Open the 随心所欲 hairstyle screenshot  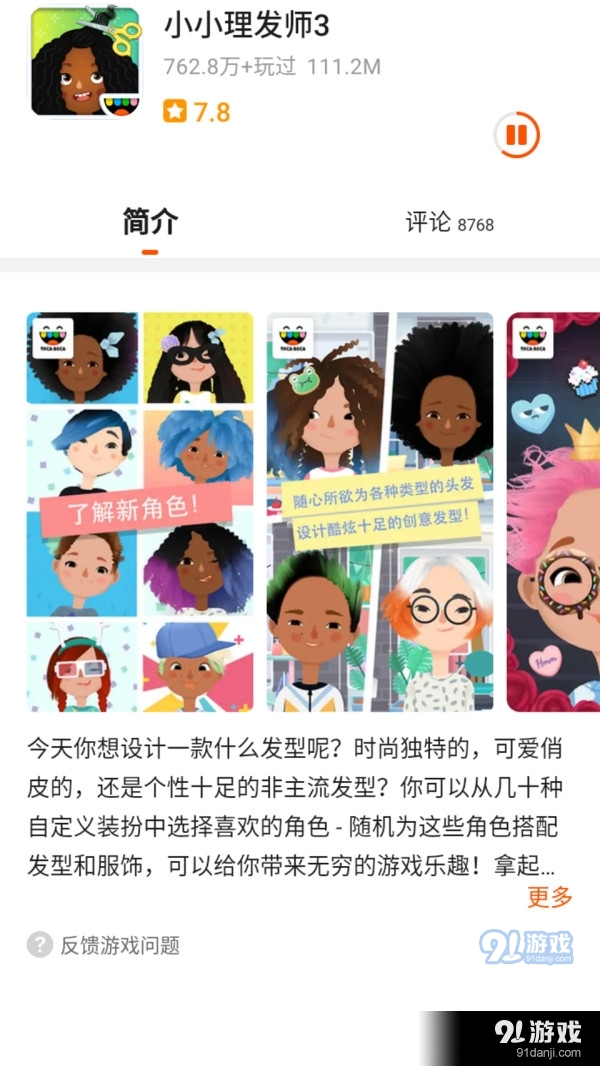[x=380, y=512]
